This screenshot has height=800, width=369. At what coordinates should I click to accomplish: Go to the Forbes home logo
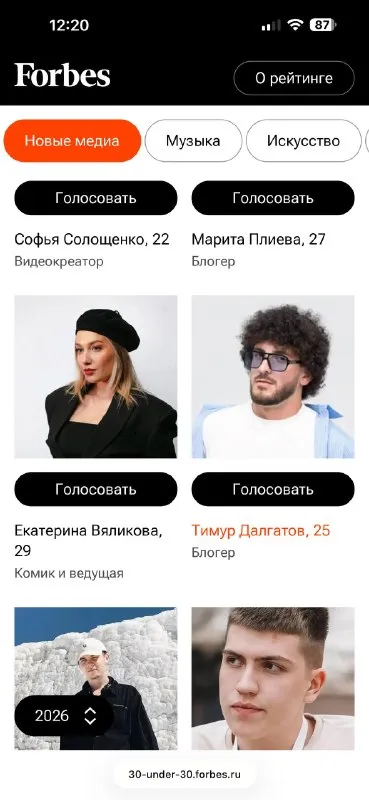62,76
